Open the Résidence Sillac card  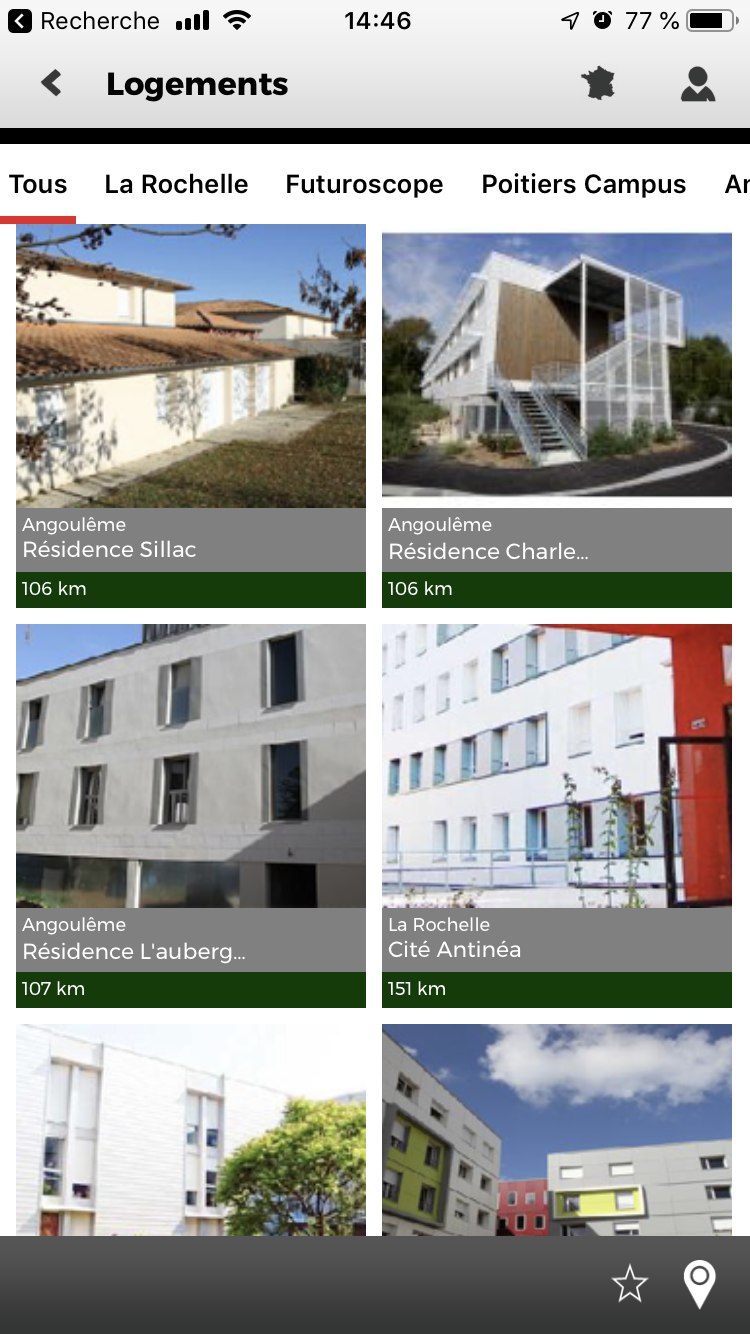(x=191, y=415)
